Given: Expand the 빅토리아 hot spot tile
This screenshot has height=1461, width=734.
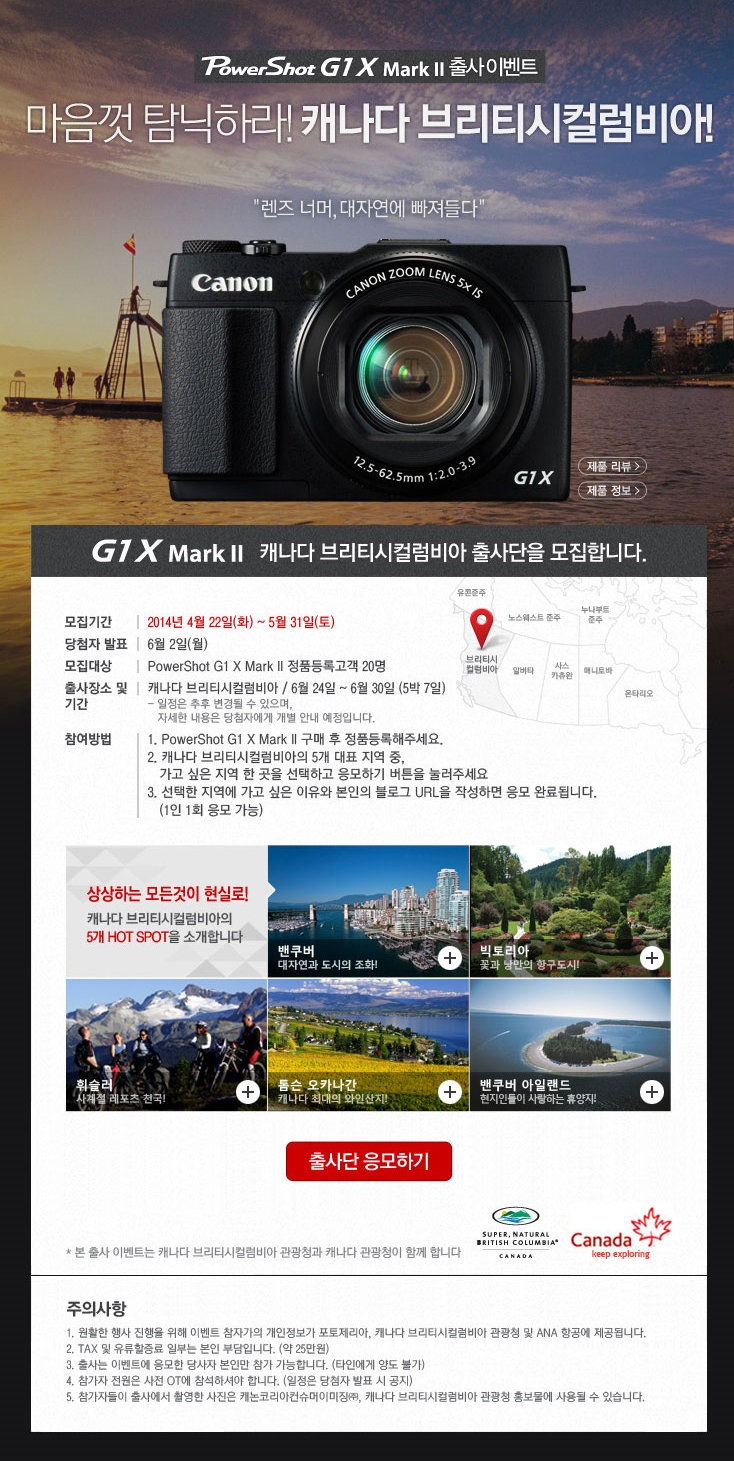Looking at the screenshot, I should pyautogui.click(x=652, y=958).
